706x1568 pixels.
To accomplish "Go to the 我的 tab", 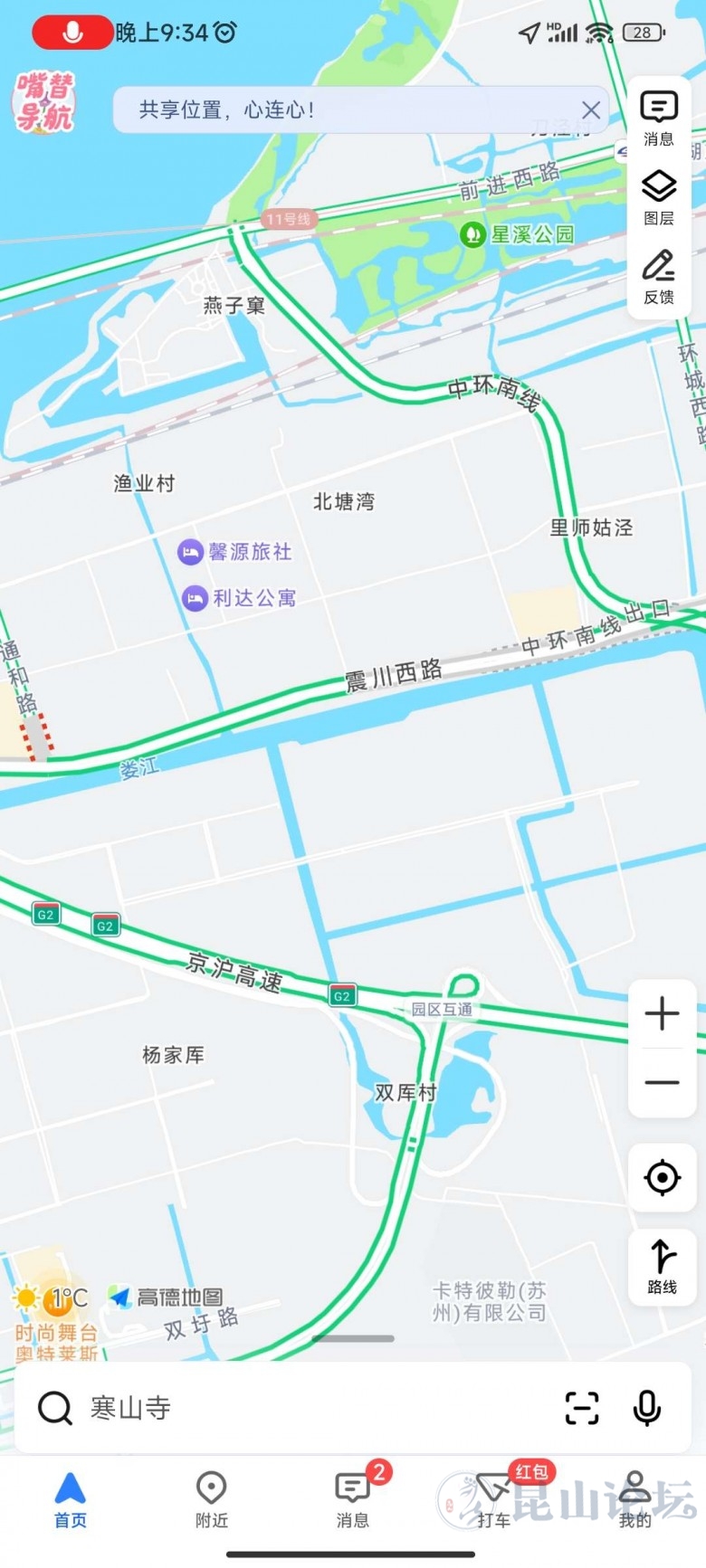I will coord(634,1499).
